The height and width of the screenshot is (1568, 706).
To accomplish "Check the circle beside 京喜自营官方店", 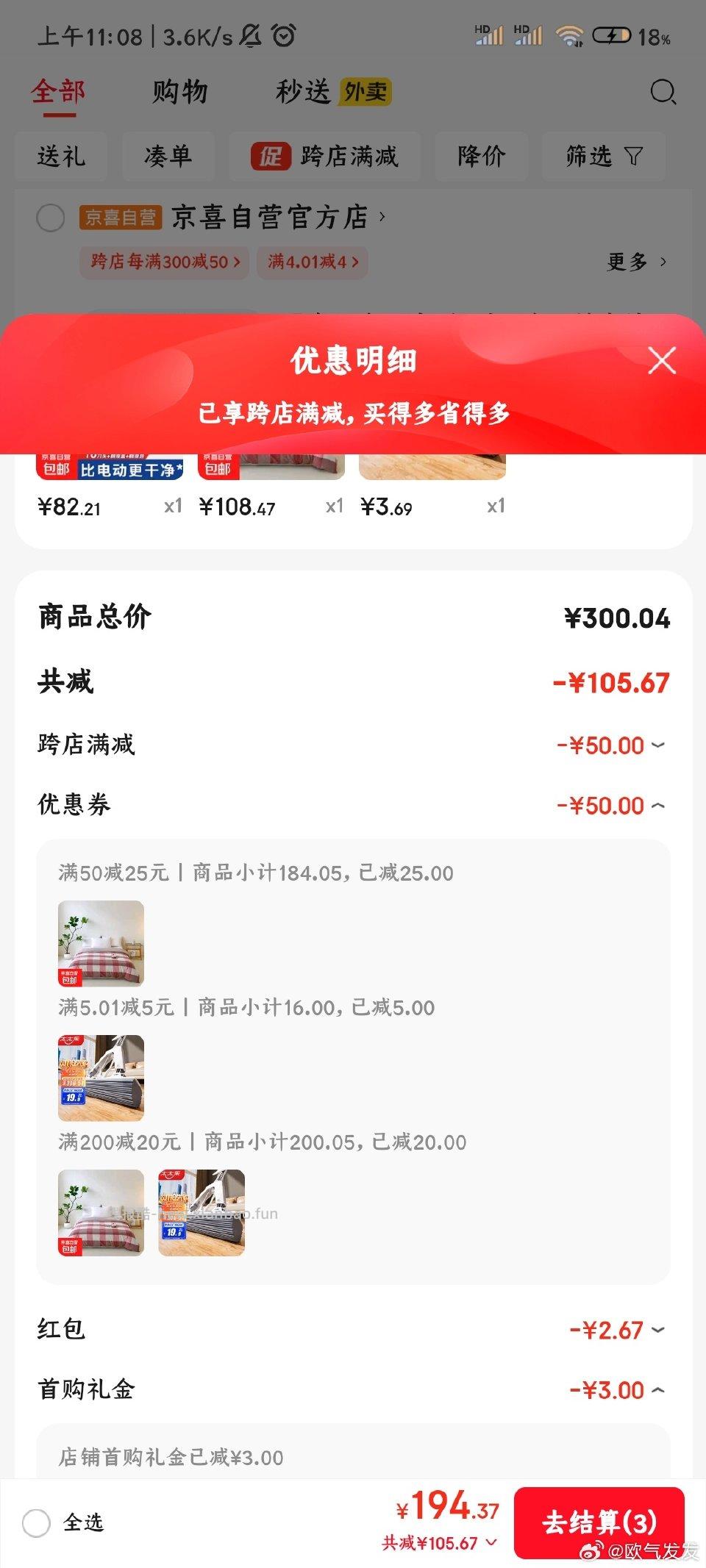I will point(50,218).
